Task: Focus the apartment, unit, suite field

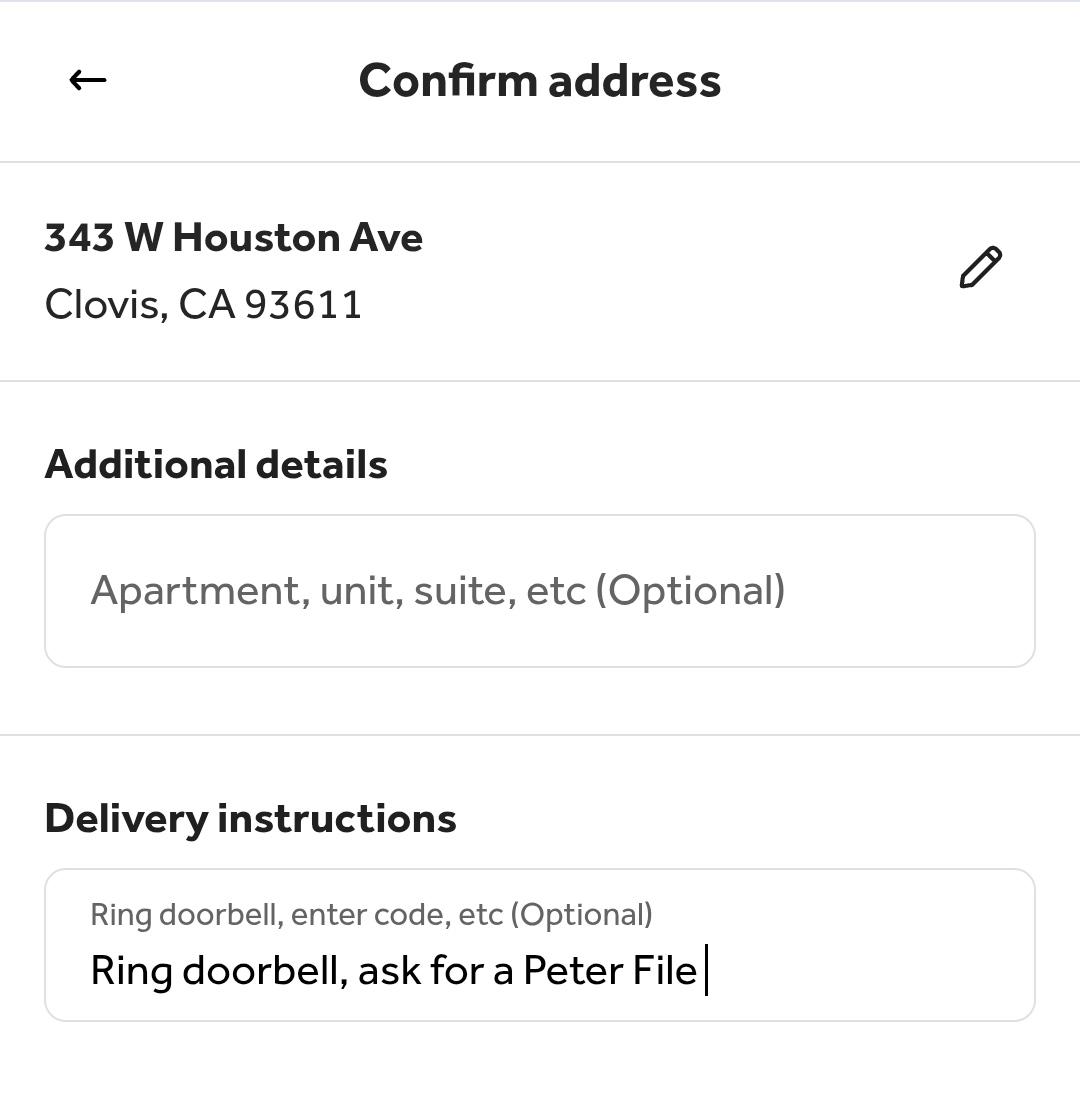Action: click(x=540, y=591)
